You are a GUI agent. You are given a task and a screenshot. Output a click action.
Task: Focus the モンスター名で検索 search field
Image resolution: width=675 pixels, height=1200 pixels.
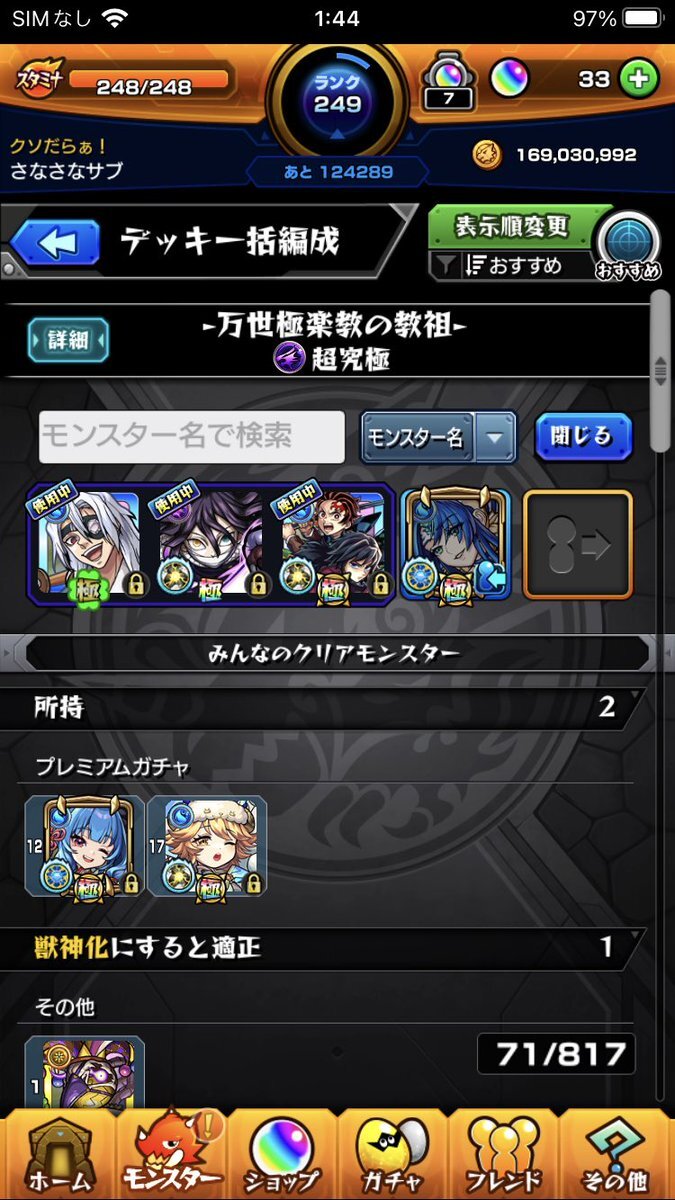pyautogui.click(x=192, y=437)
